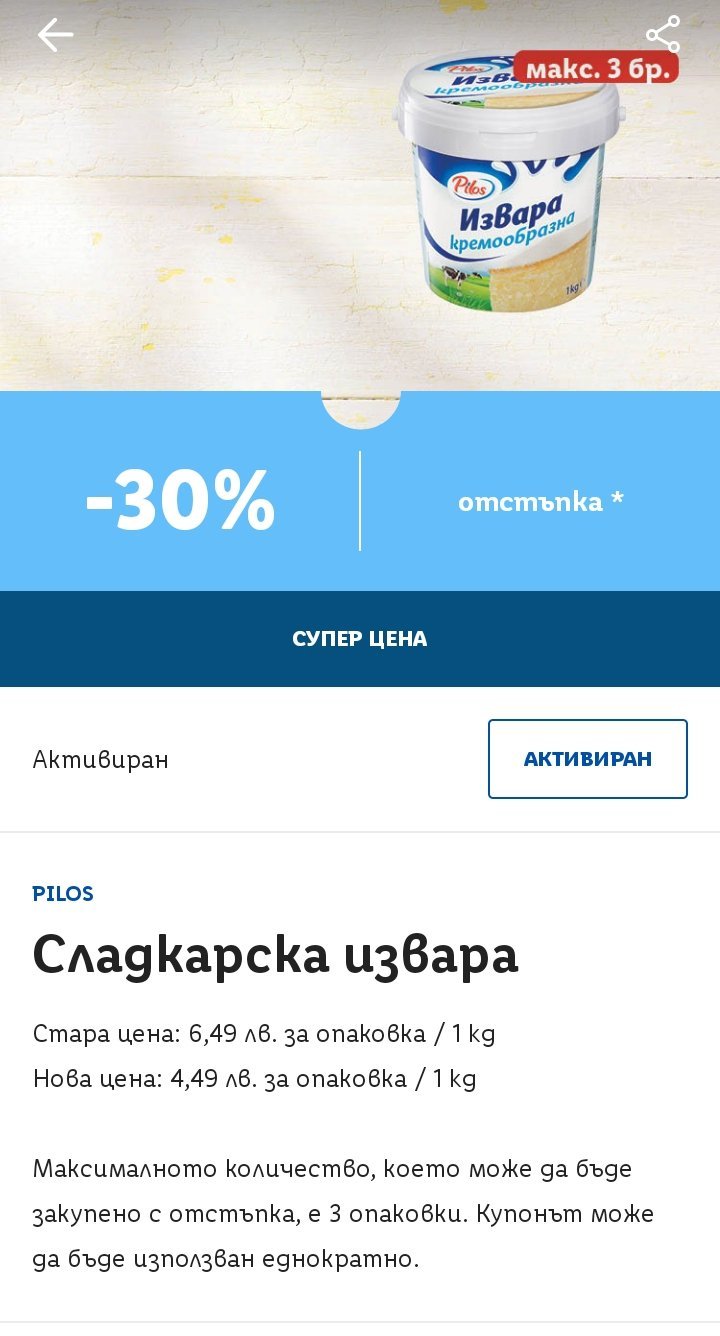The width and height of the screenshot is (720, 1336).
Task: Go back using the arrow icon
Action: point(56,35)
